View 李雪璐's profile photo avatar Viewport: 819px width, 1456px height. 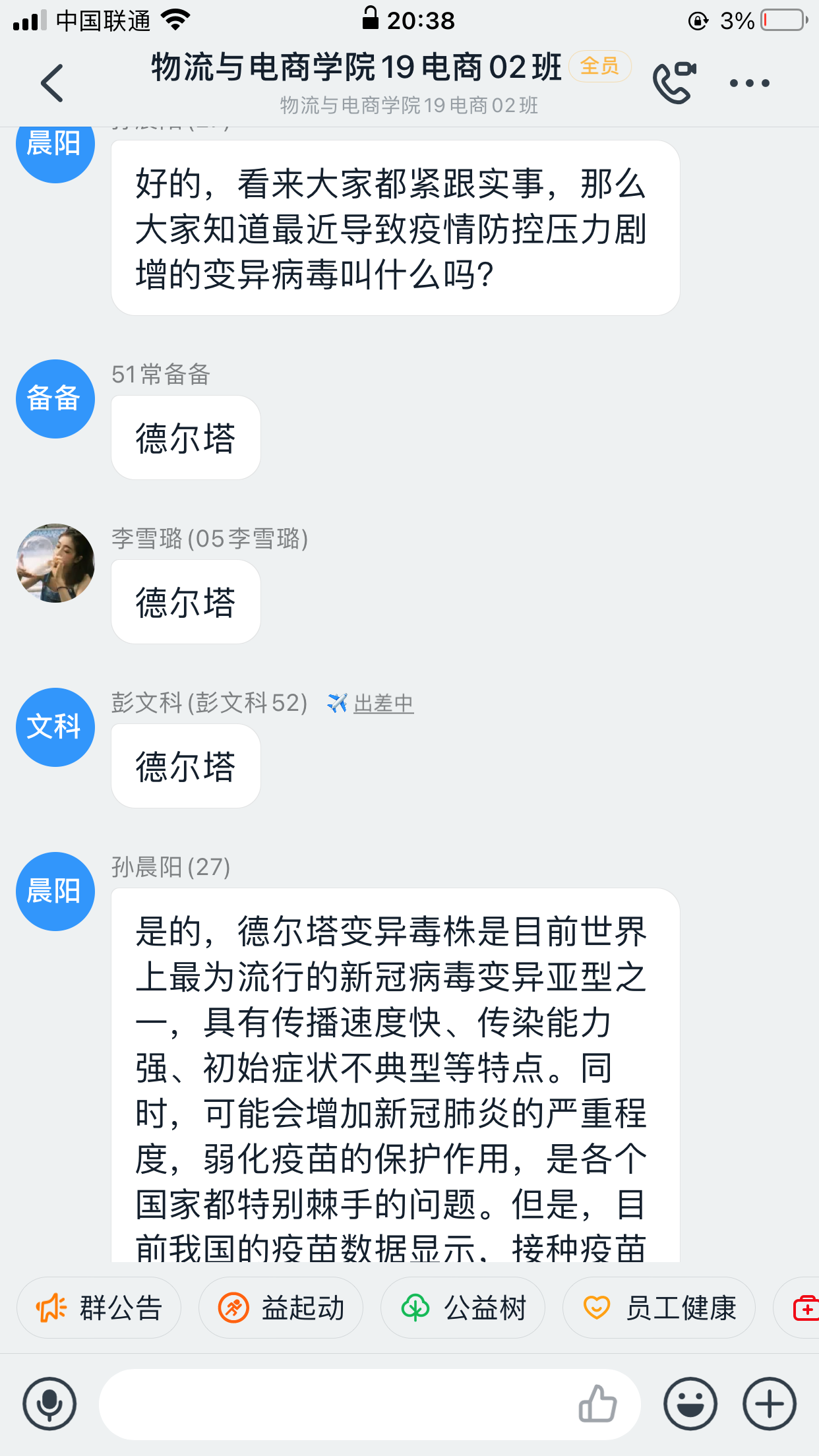click(x=55, y=563)
